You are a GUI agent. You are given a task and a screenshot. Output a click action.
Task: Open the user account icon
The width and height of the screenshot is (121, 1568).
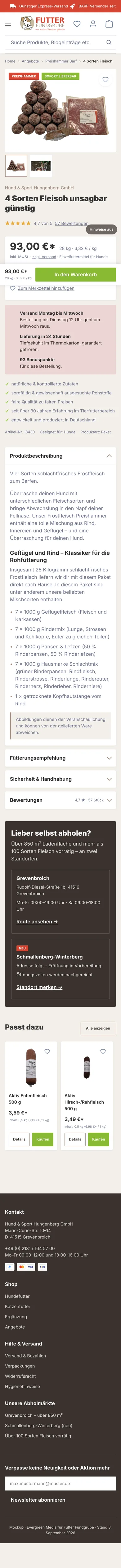[93, 24]
